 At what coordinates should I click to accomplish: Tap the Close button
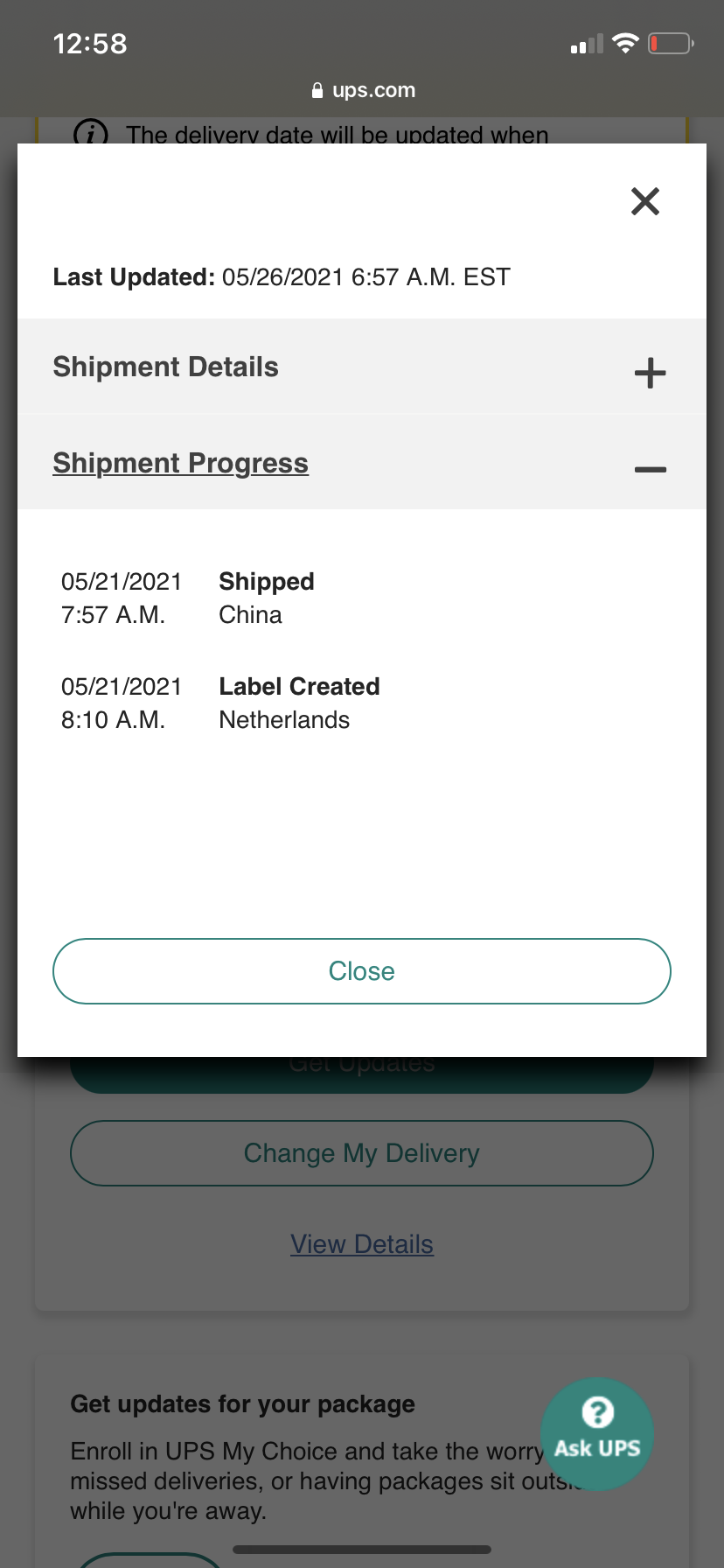point(362,971)
